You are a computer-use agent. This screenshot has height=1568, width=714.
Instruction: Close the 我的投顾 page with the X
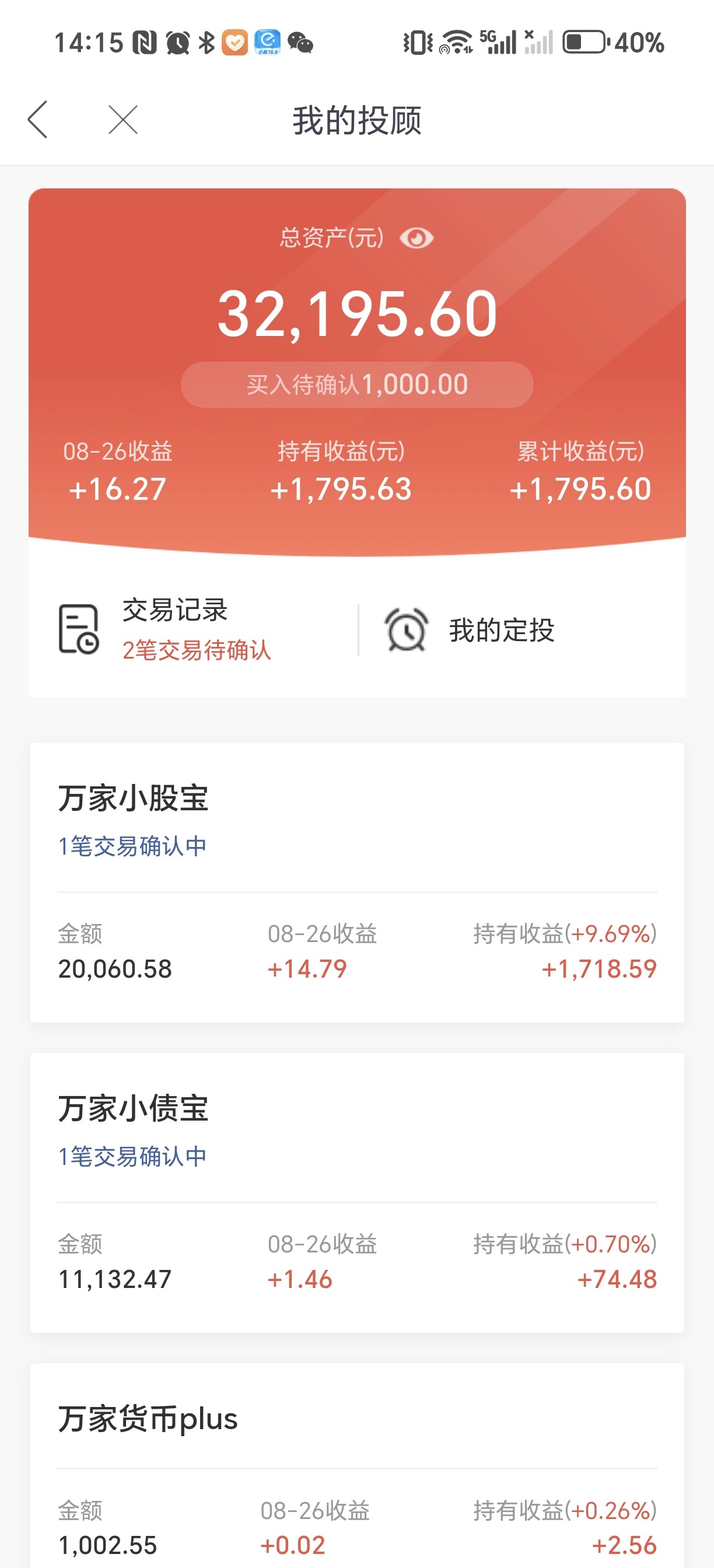point(123,120)
